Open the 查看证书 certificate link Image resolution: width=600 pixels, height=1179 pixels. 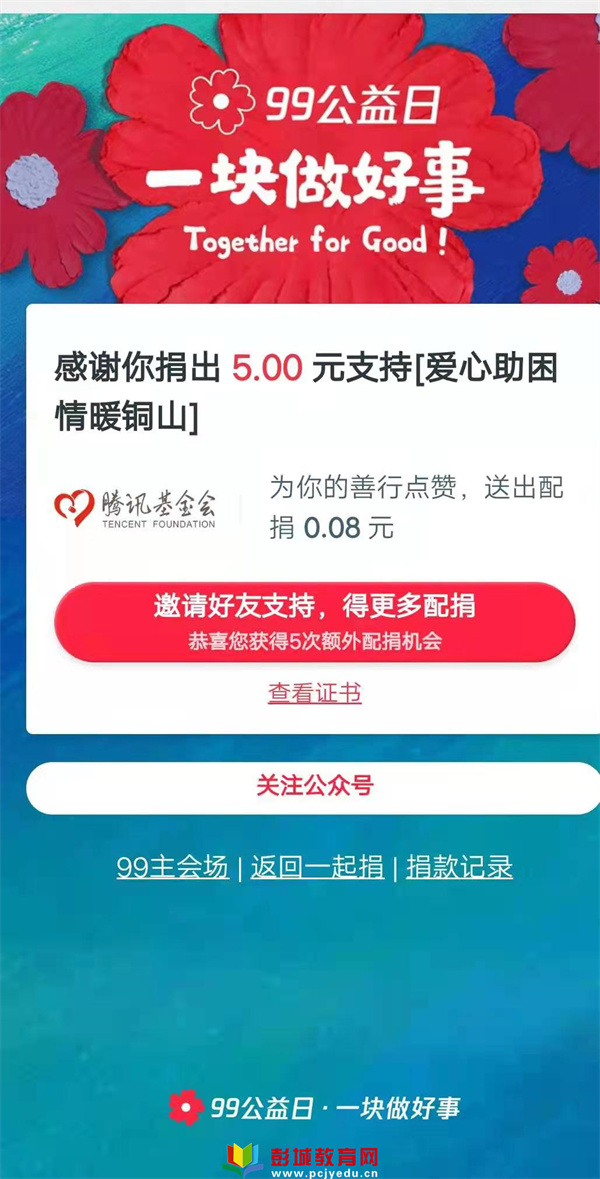314,693
